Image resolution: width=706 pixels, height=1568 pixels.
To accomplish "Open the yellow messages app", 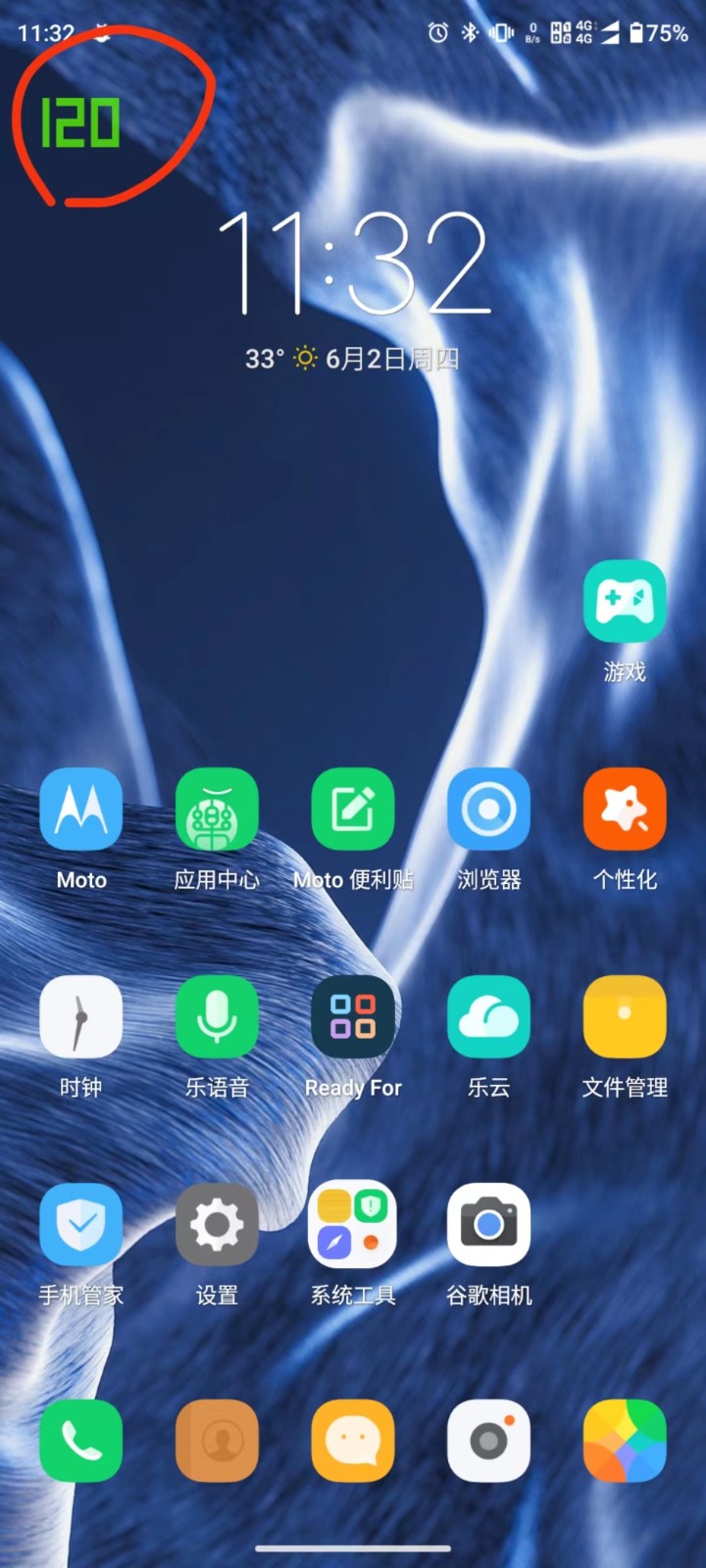I will pyautogui.click(x=353, y=1441).
